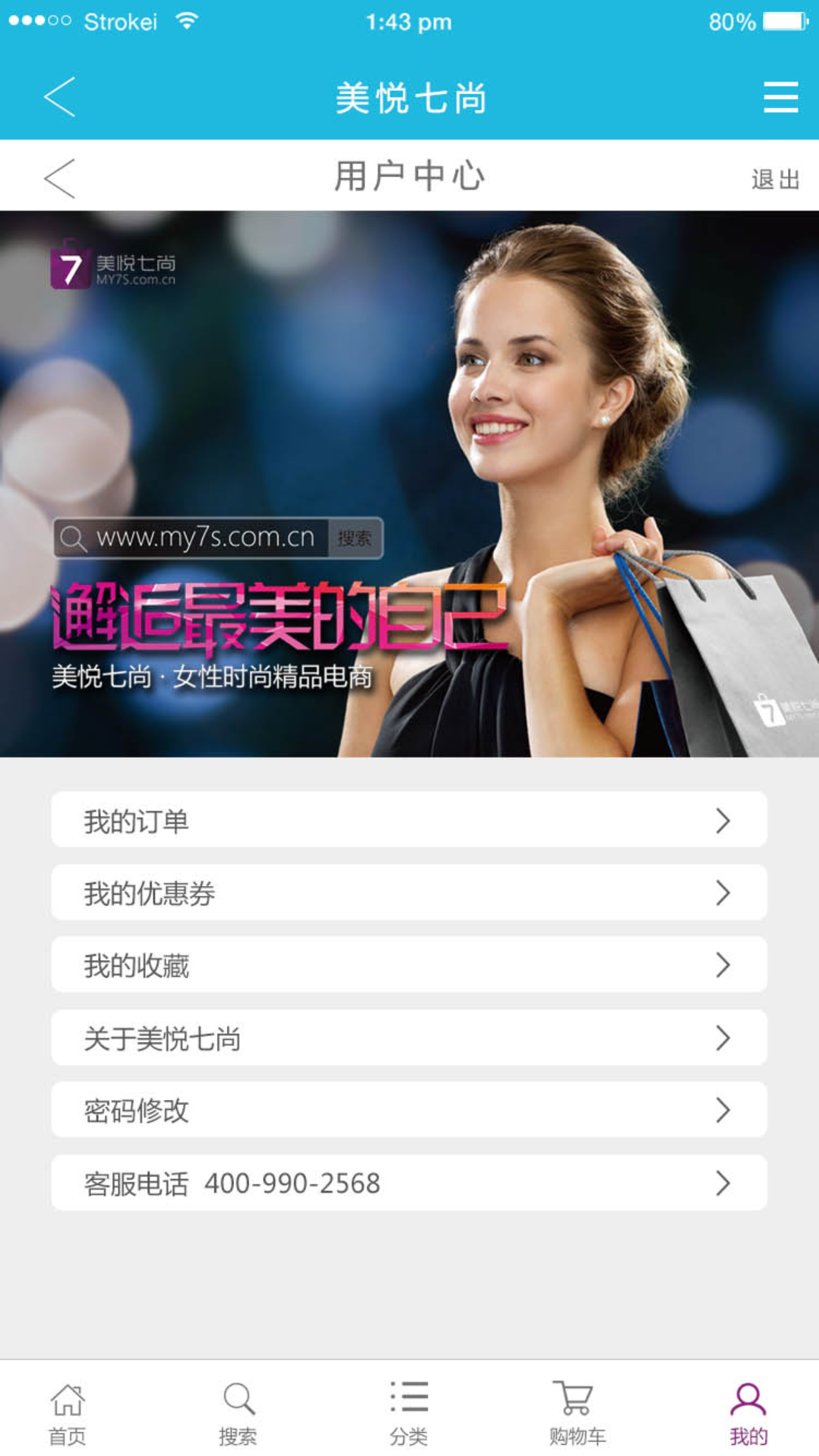Open 我的优惠券 row
Viewport: 819px width, 1456px height.
coord(409,892)
